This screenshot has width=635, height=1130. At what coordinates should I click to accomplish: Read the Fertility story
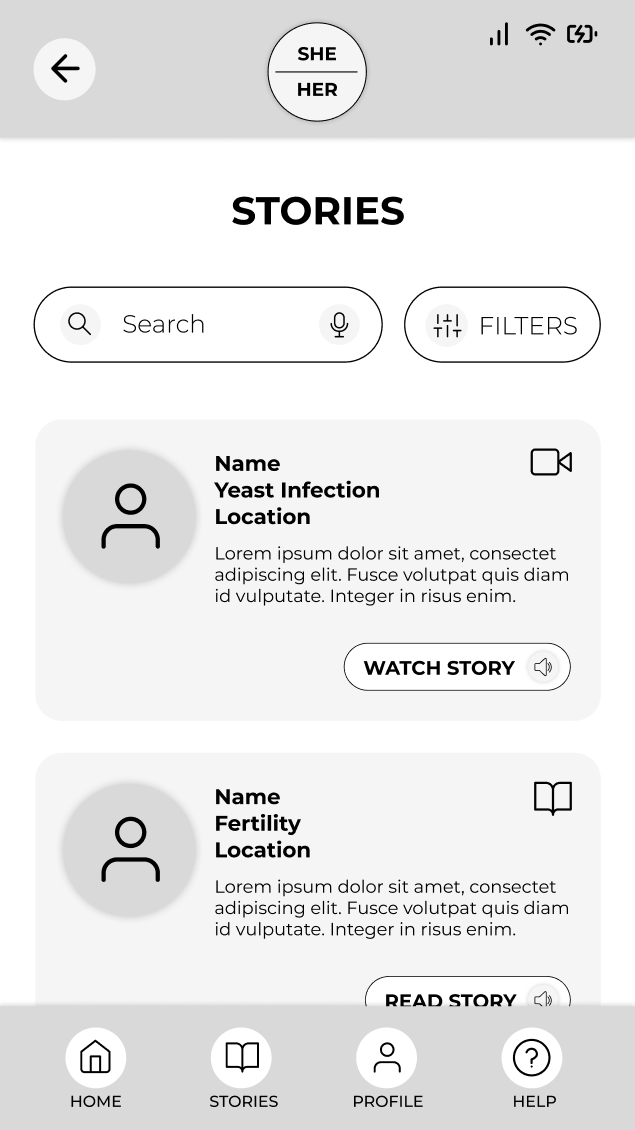(x=448, y=995)
